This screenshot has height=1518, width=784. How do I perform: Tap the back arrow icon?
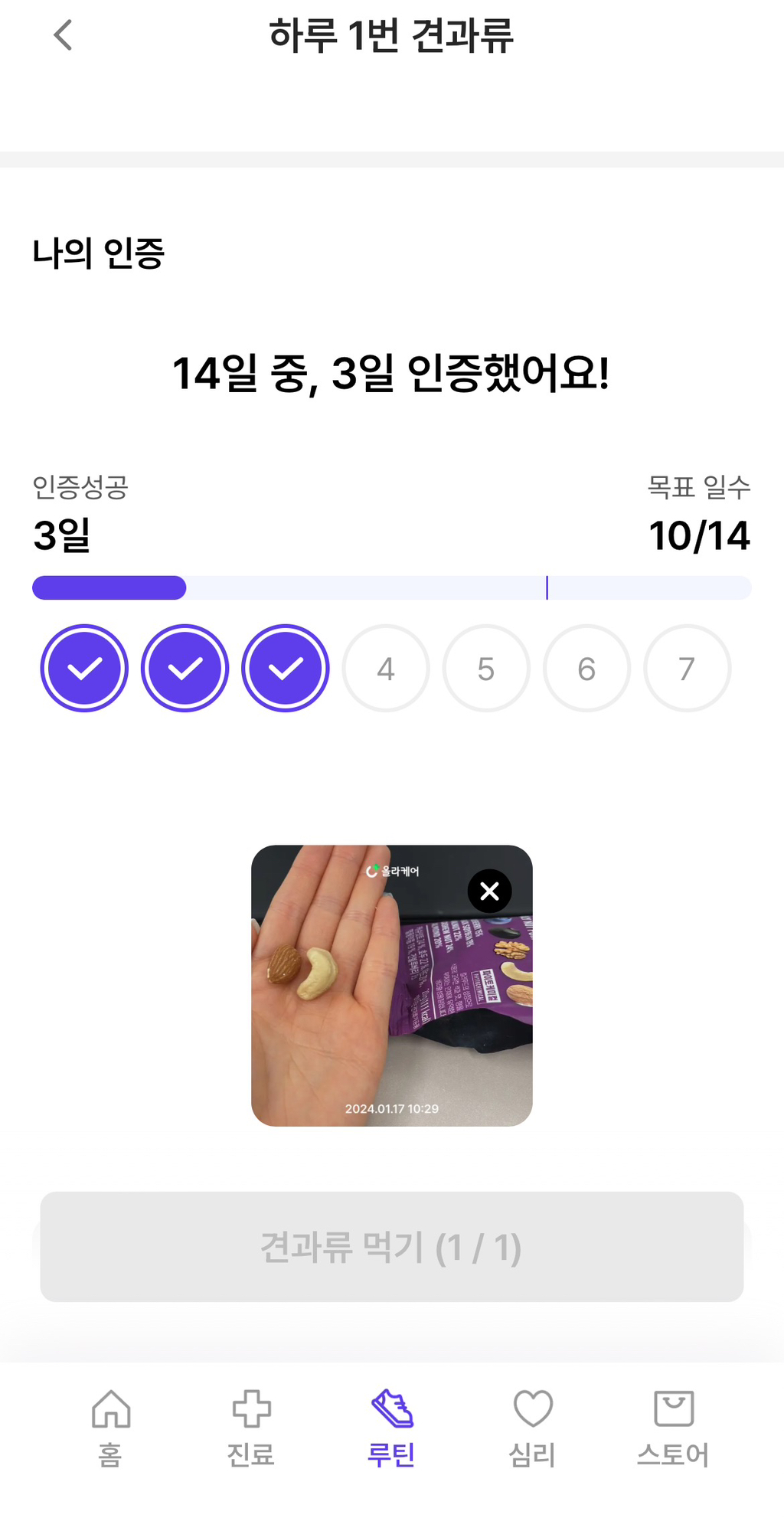point(63,35)
